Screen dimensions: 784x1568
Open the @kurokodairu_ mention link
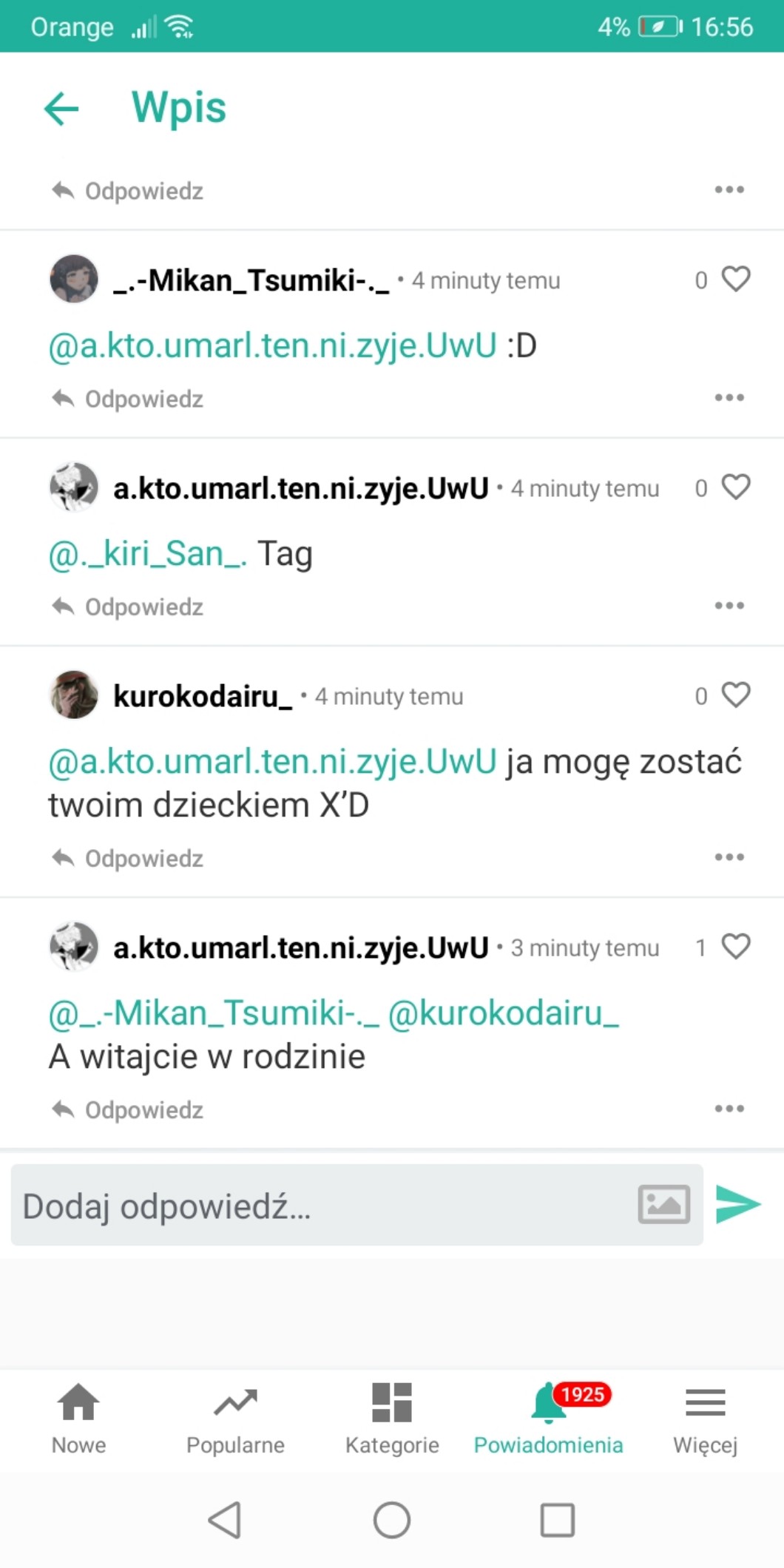click(503, 1013)
